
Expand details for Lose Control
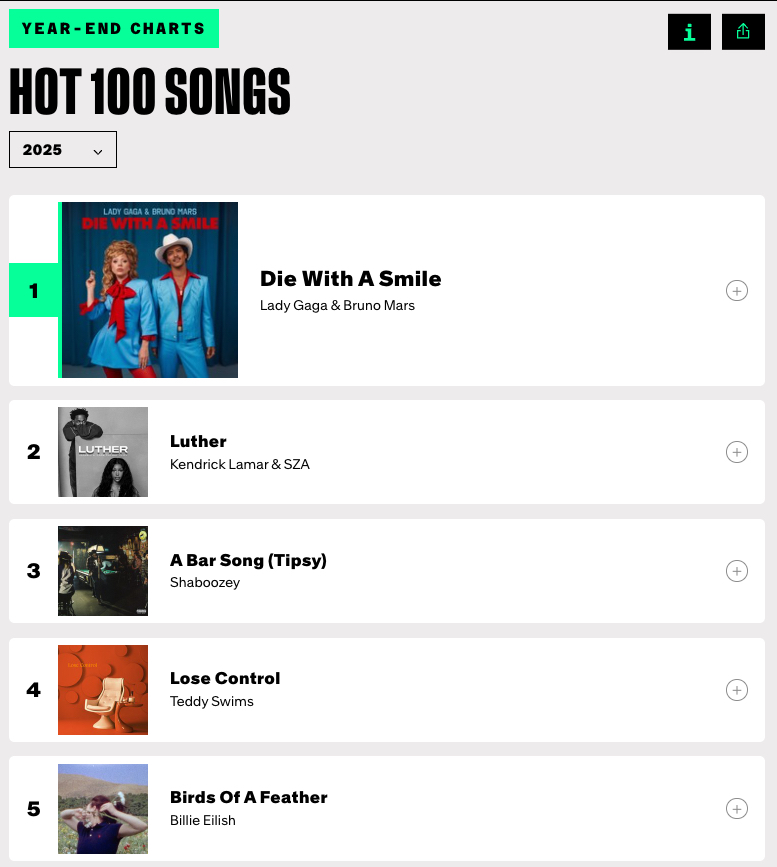[736, 690]
